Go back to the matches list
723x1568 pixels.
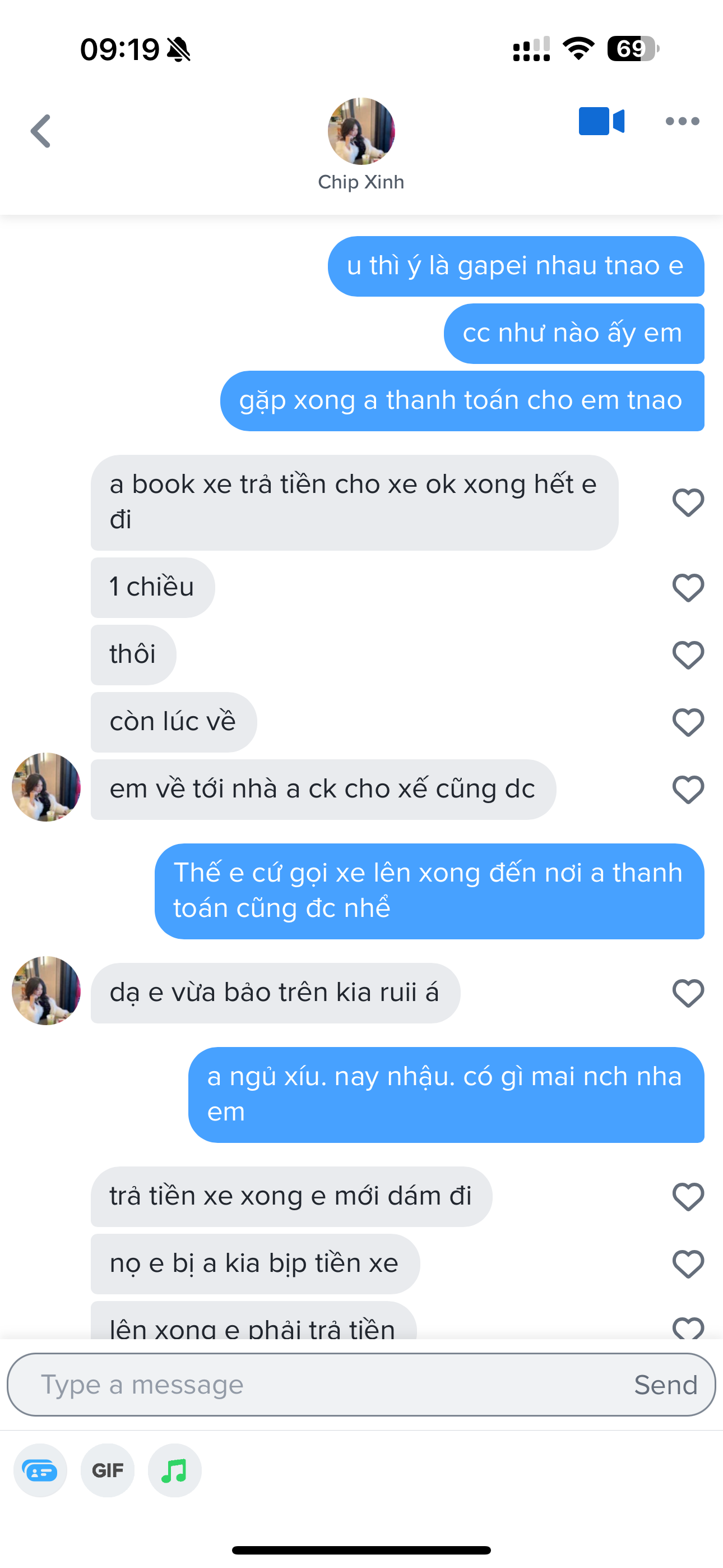(41, 131)
